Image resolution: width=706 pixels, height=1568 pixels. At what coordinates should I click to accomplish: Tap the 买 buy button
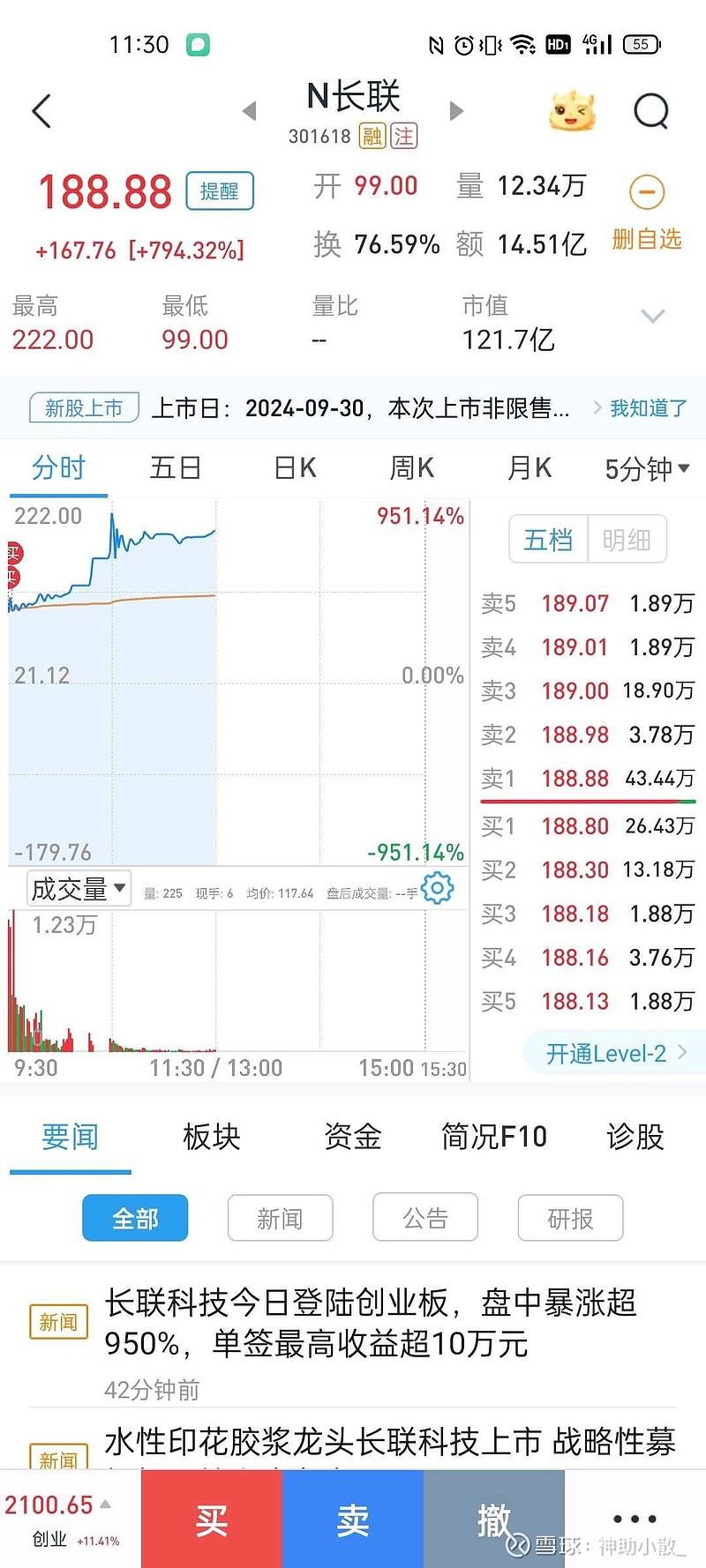tap(211, 1519)
